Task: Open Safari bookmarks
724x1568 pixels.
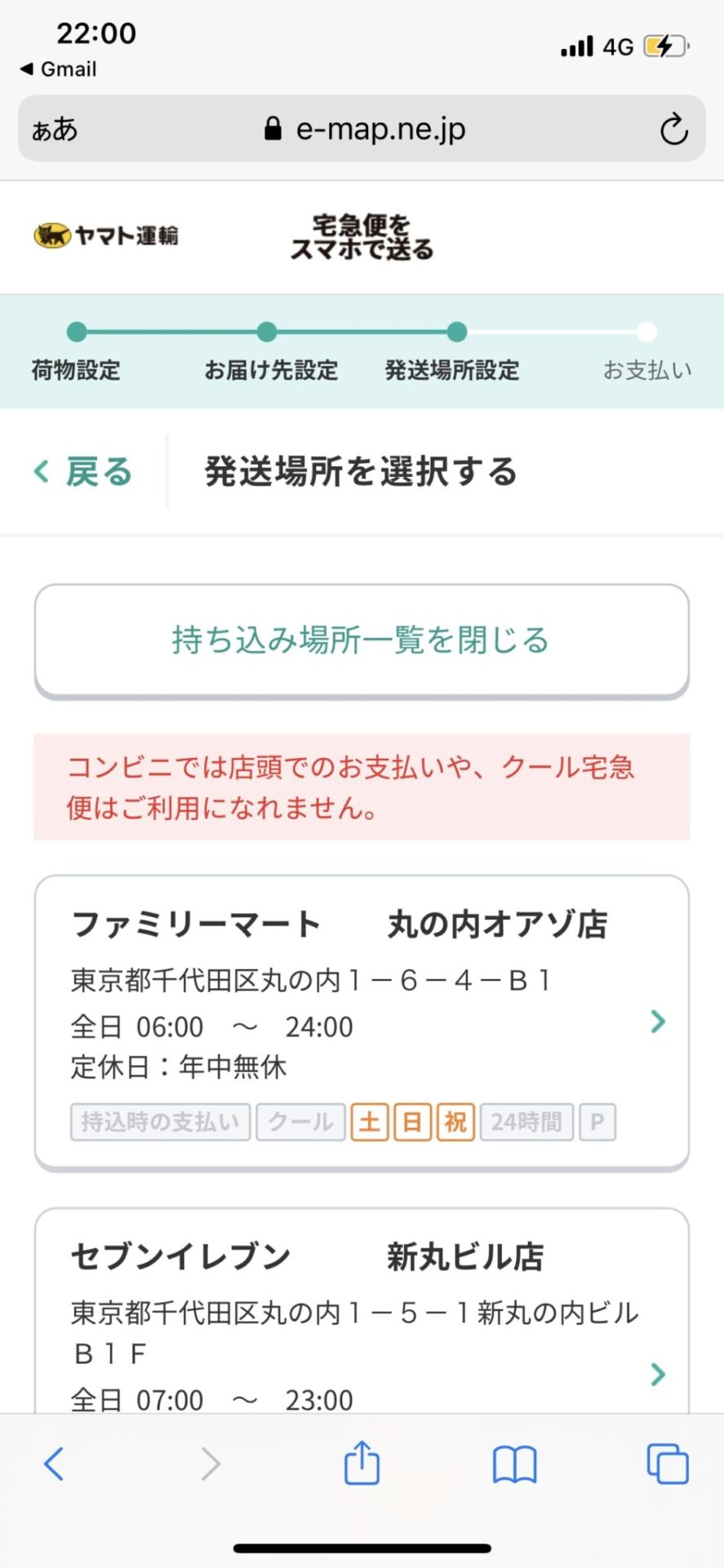Action: (x=514, y=1463)
